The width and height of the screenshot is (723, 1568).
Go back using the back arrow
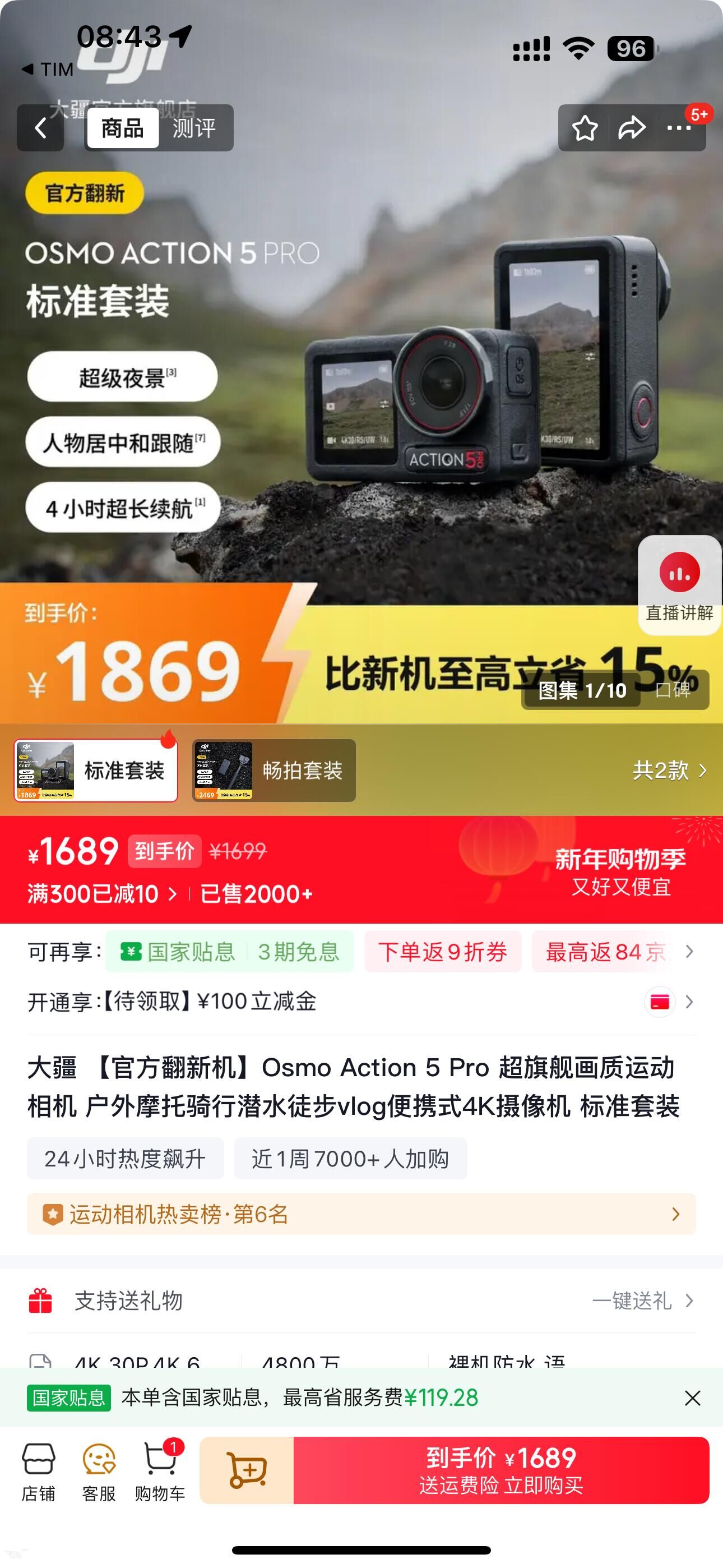(x=40, y=128)
